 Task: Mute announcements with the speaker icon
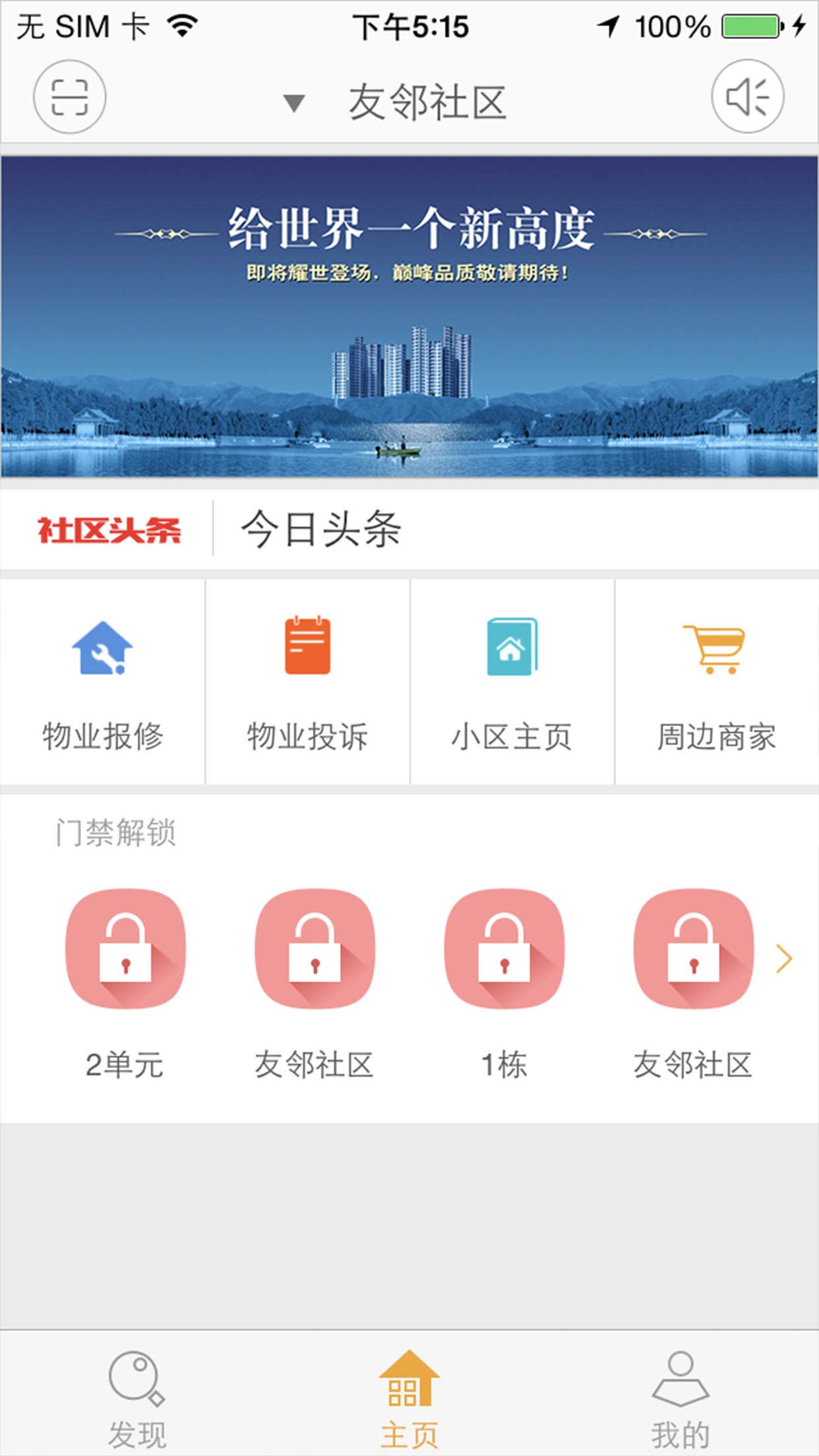[x=748, y=97]
